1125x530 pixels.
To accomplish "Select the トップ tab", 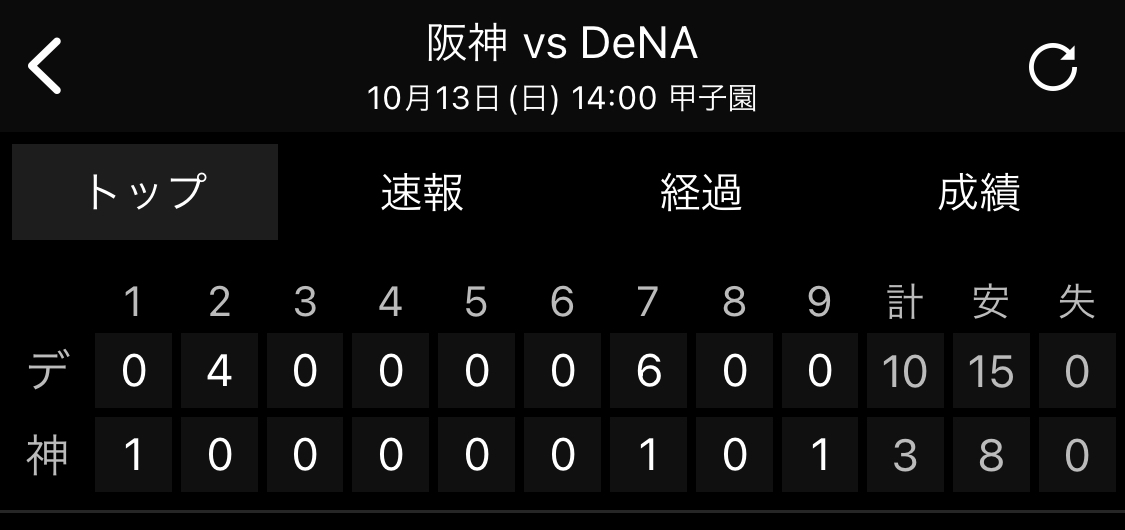I will (x=145, y=192).
